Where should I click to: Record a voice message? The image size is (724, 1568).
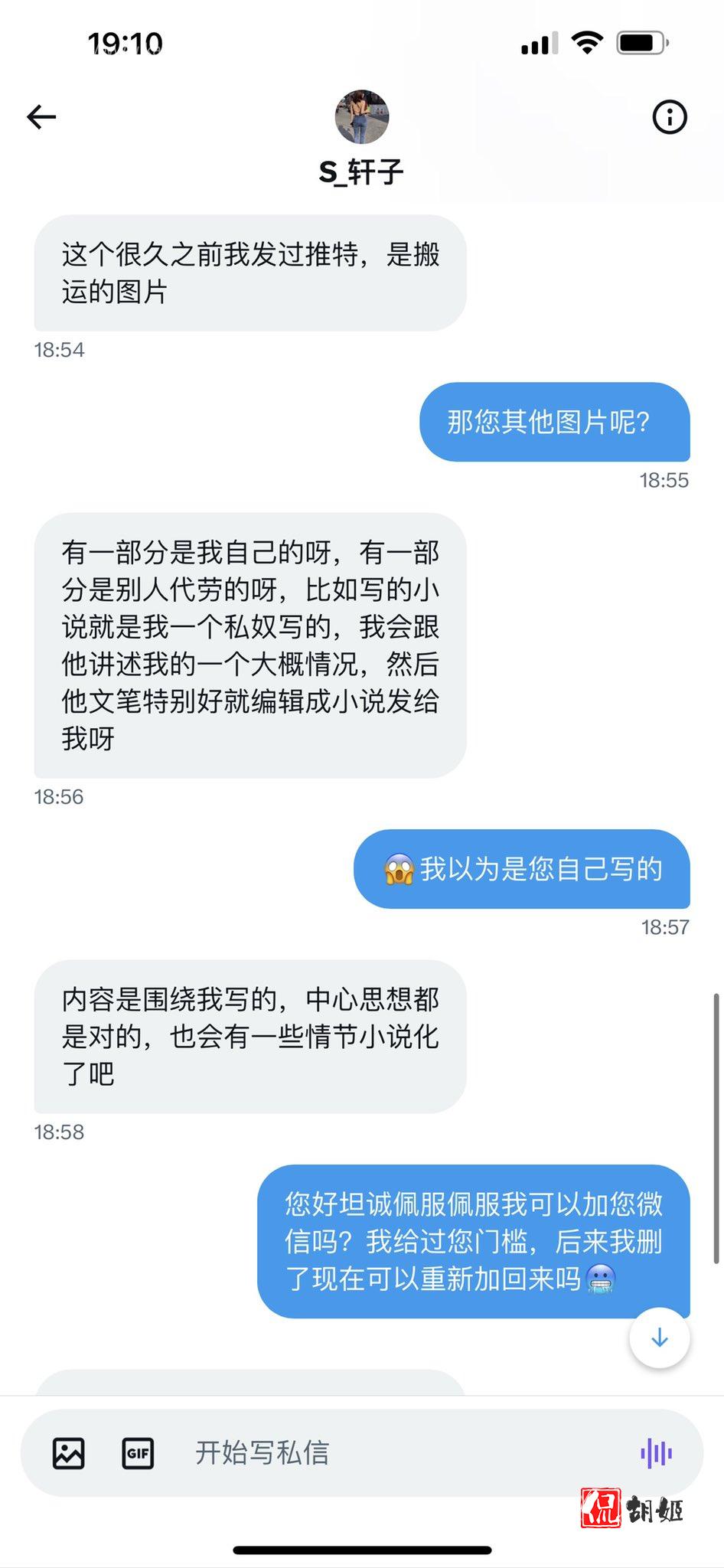point(656,1452)
